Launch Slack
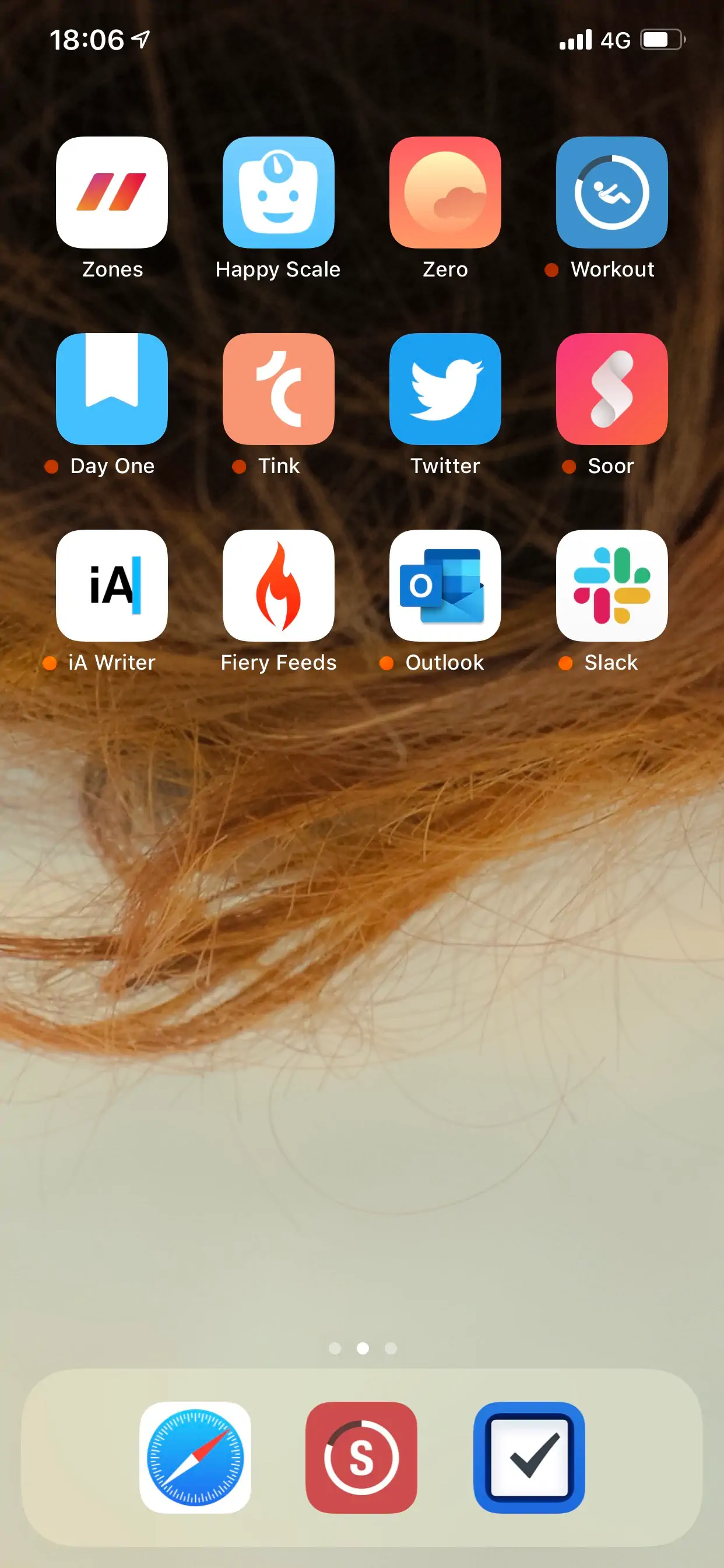The image size is (724, 1568). (611, 586)
